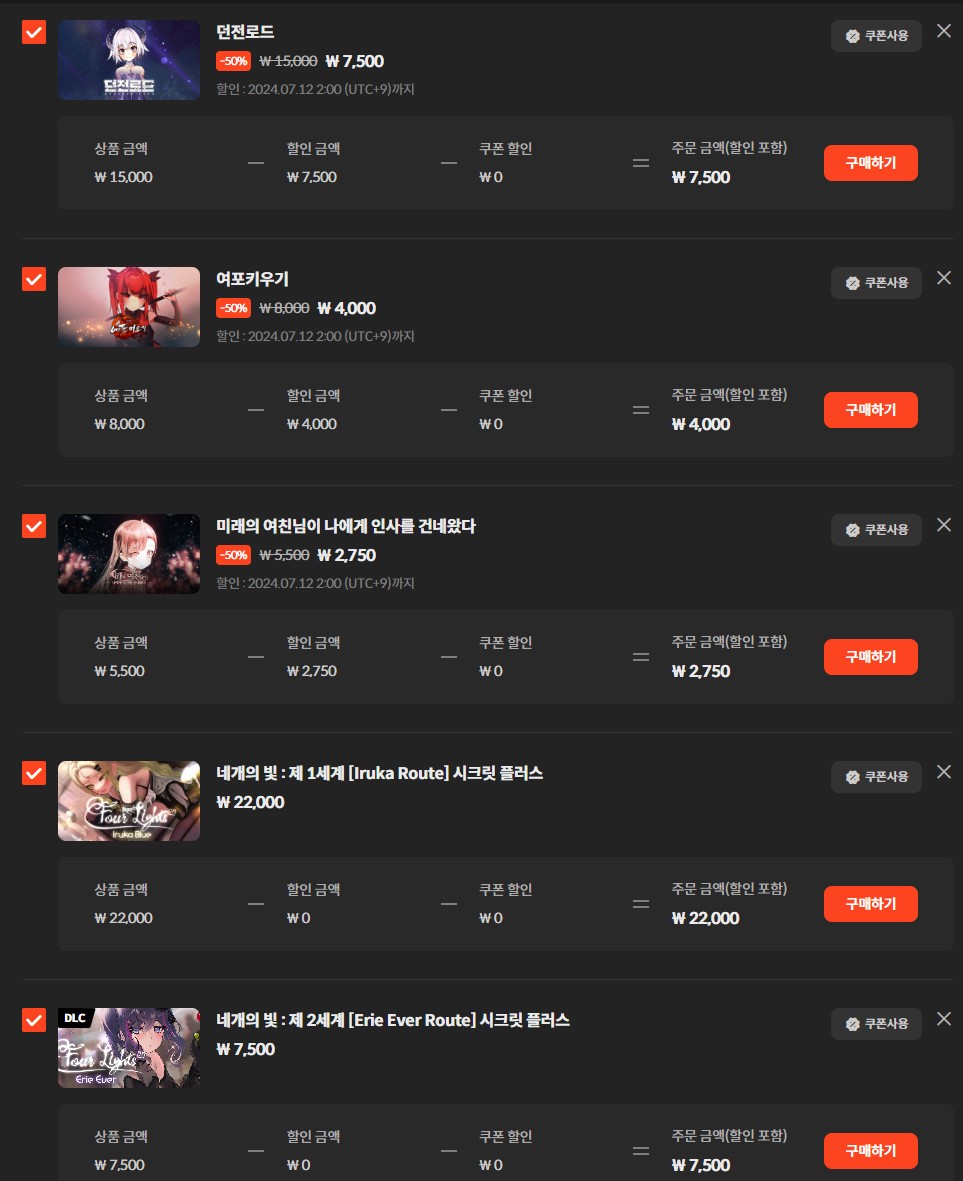Tap 쿠폰사용 for 미래의 여친님이 나에게 인사를 건네왔다

[876, 530]
